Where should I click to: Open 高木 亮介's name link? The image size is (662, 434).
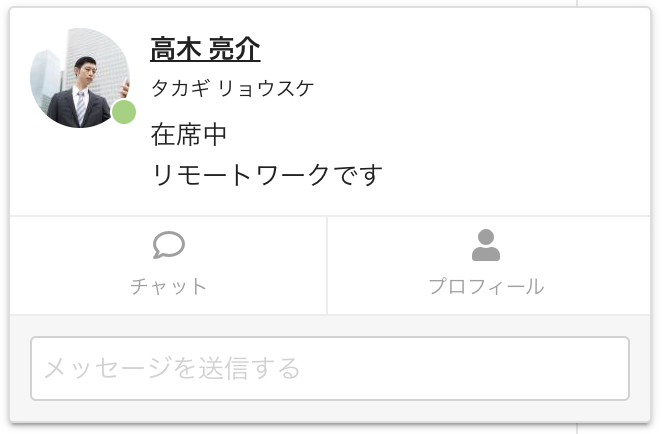[205, 48]
